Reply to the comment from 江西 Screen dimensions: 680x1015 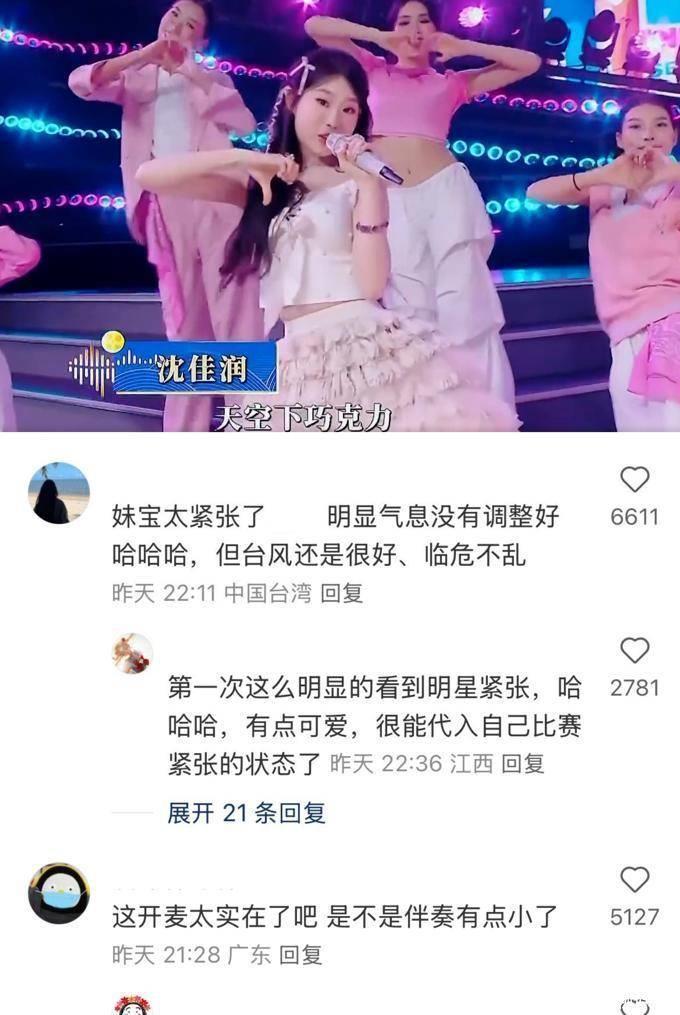tap(522, 765)
